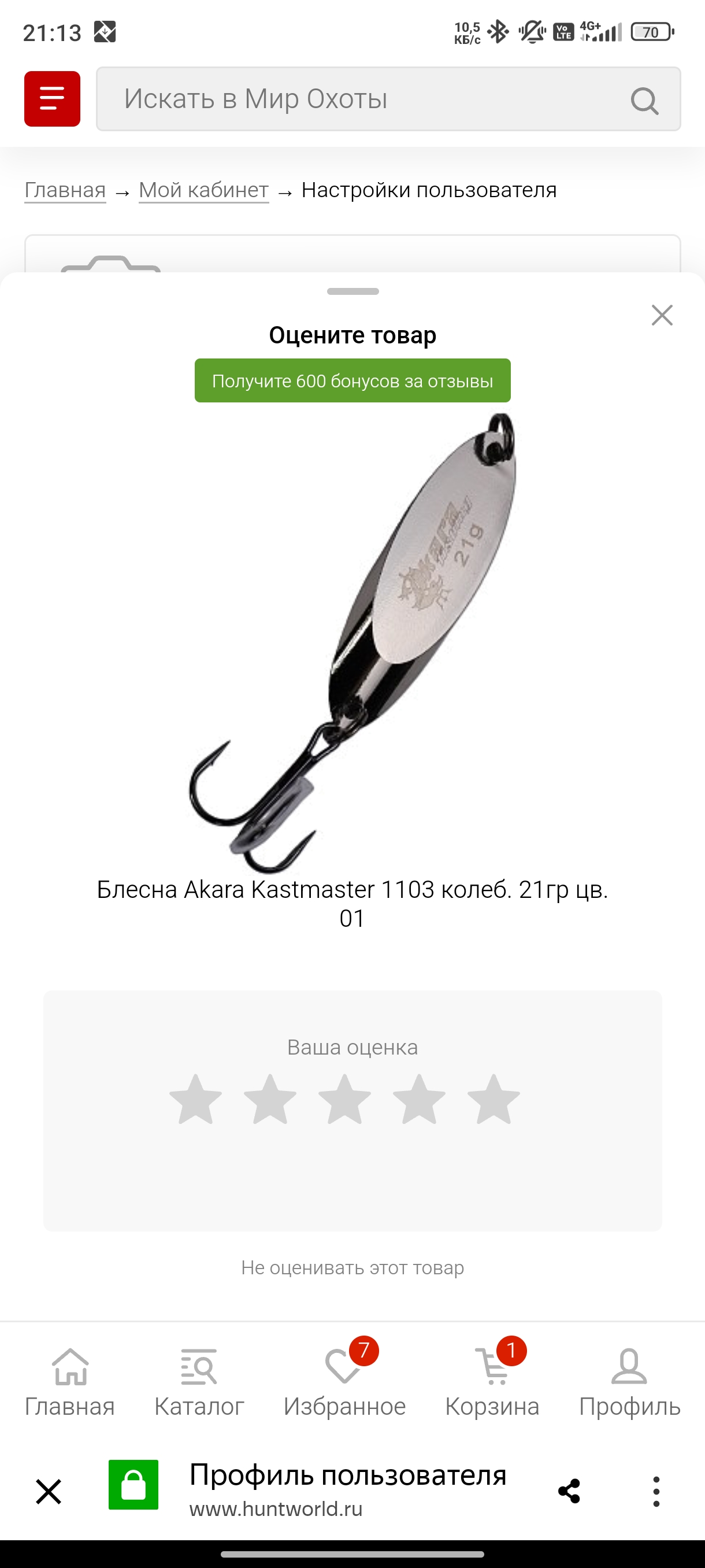705x1568 pixels.
Task: Share the page via share icon
Action: pyautogui.click(x=569, y=1491)
